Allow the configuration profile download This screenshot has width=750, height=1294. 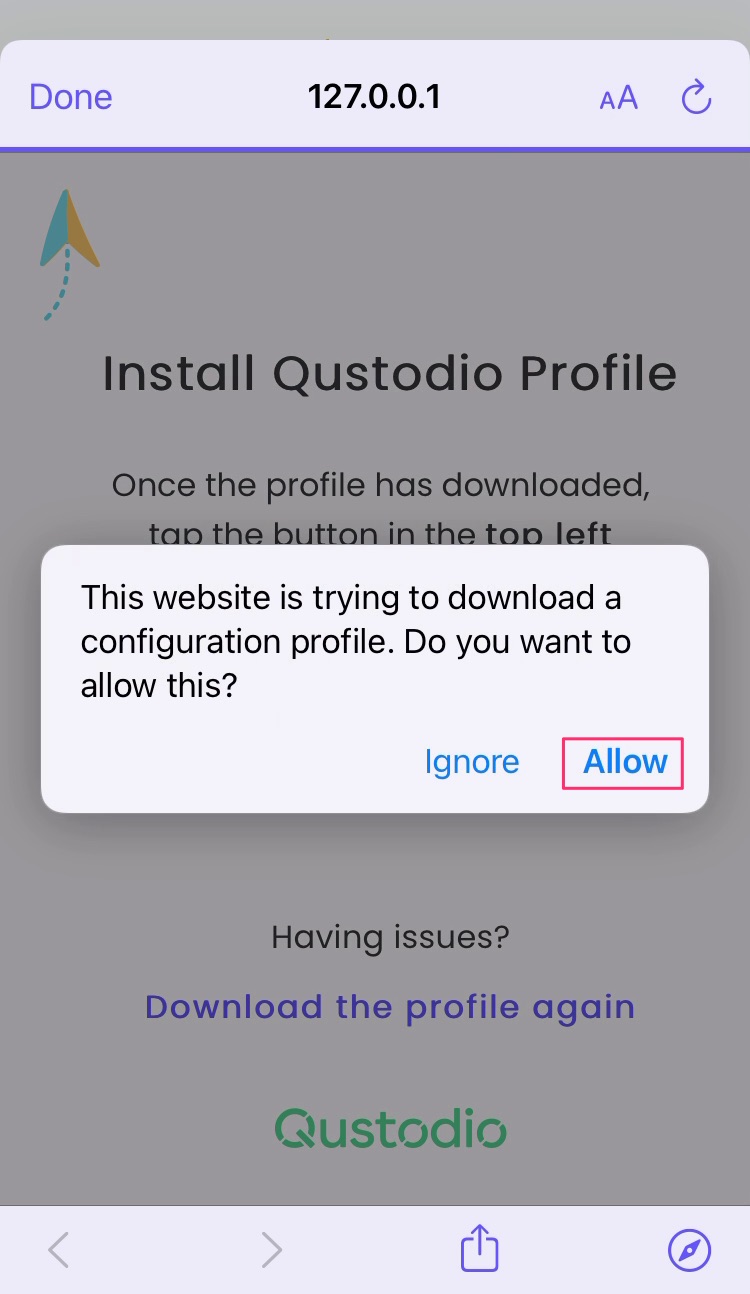tap(623, 761)
